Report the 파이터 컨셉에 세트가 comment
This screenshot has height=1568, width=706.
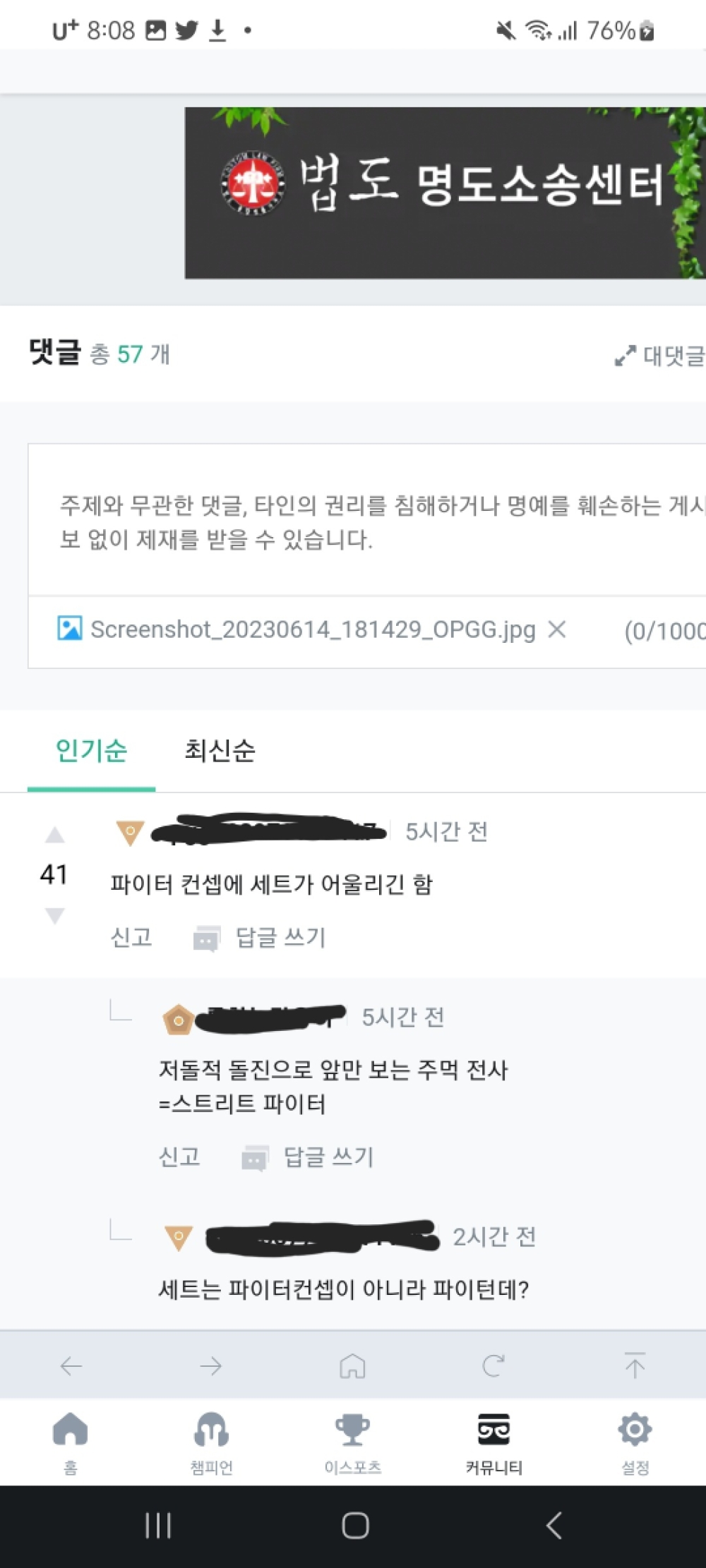pos(131,937)
